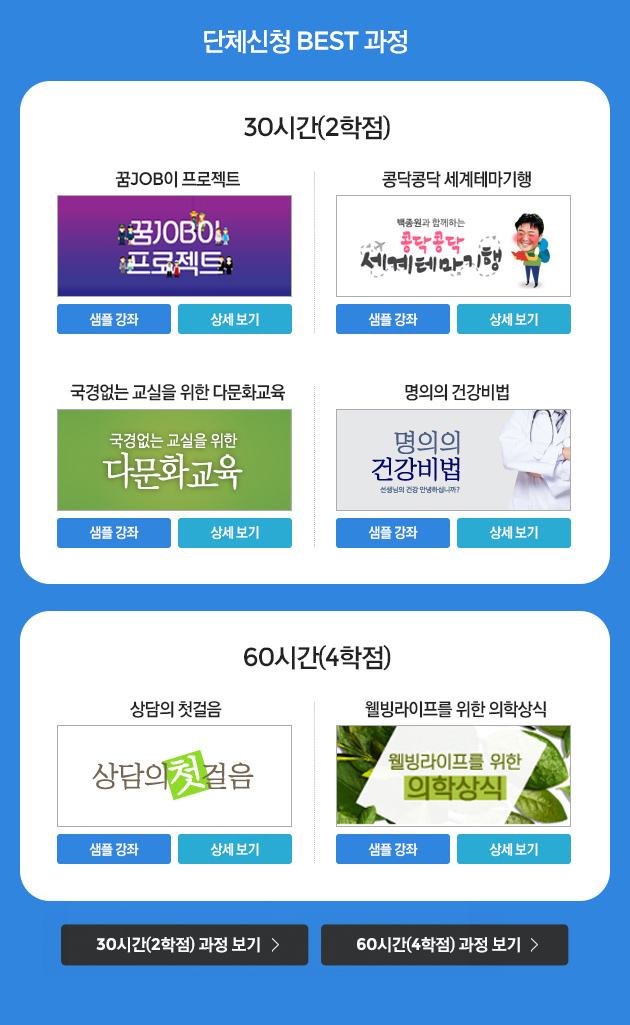
Task: Select the 상담의 첫걸음 banner image
Action: (x=174, y=776)
